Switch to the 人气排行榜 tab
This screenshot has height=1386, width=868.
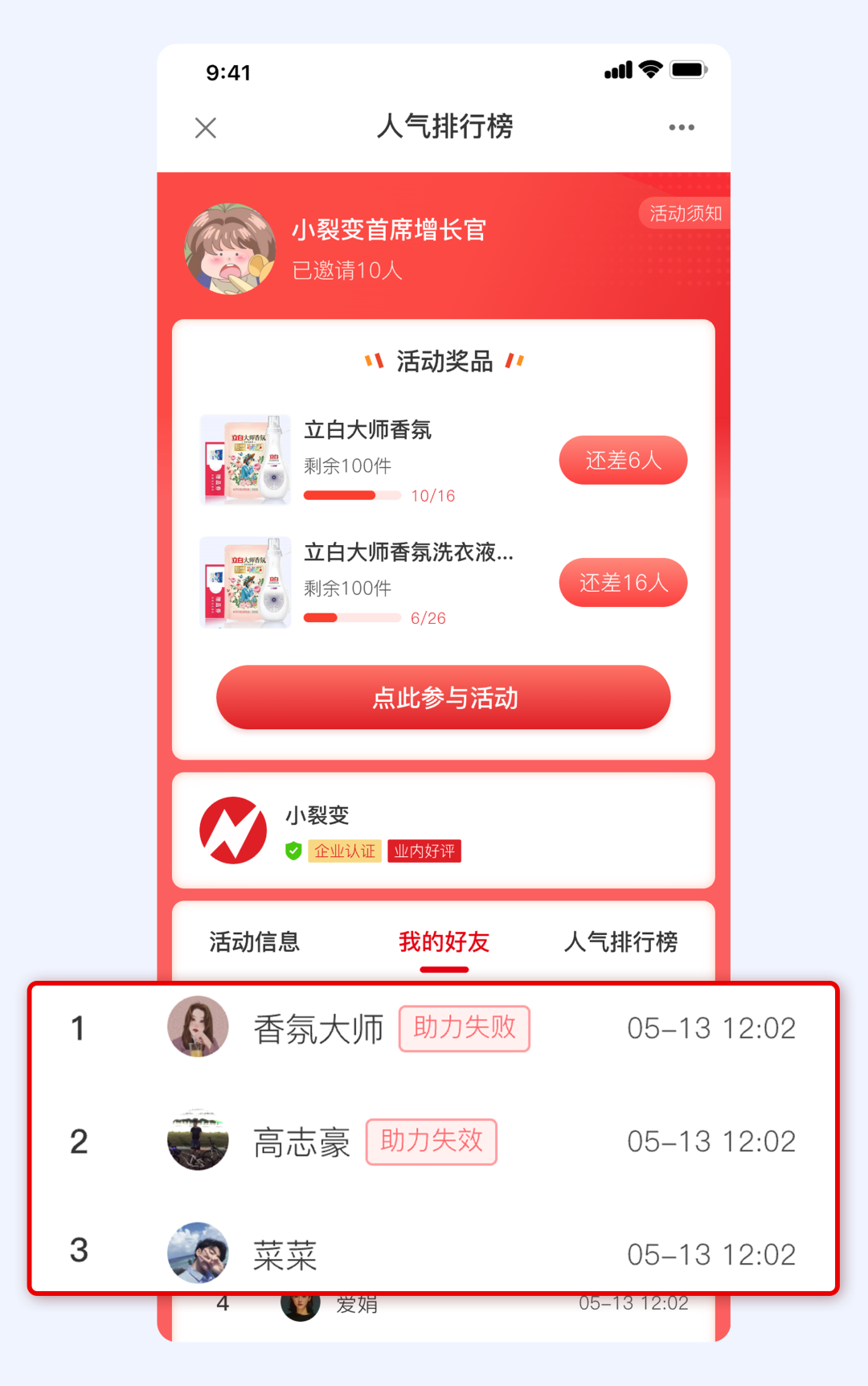pos(624,941)
